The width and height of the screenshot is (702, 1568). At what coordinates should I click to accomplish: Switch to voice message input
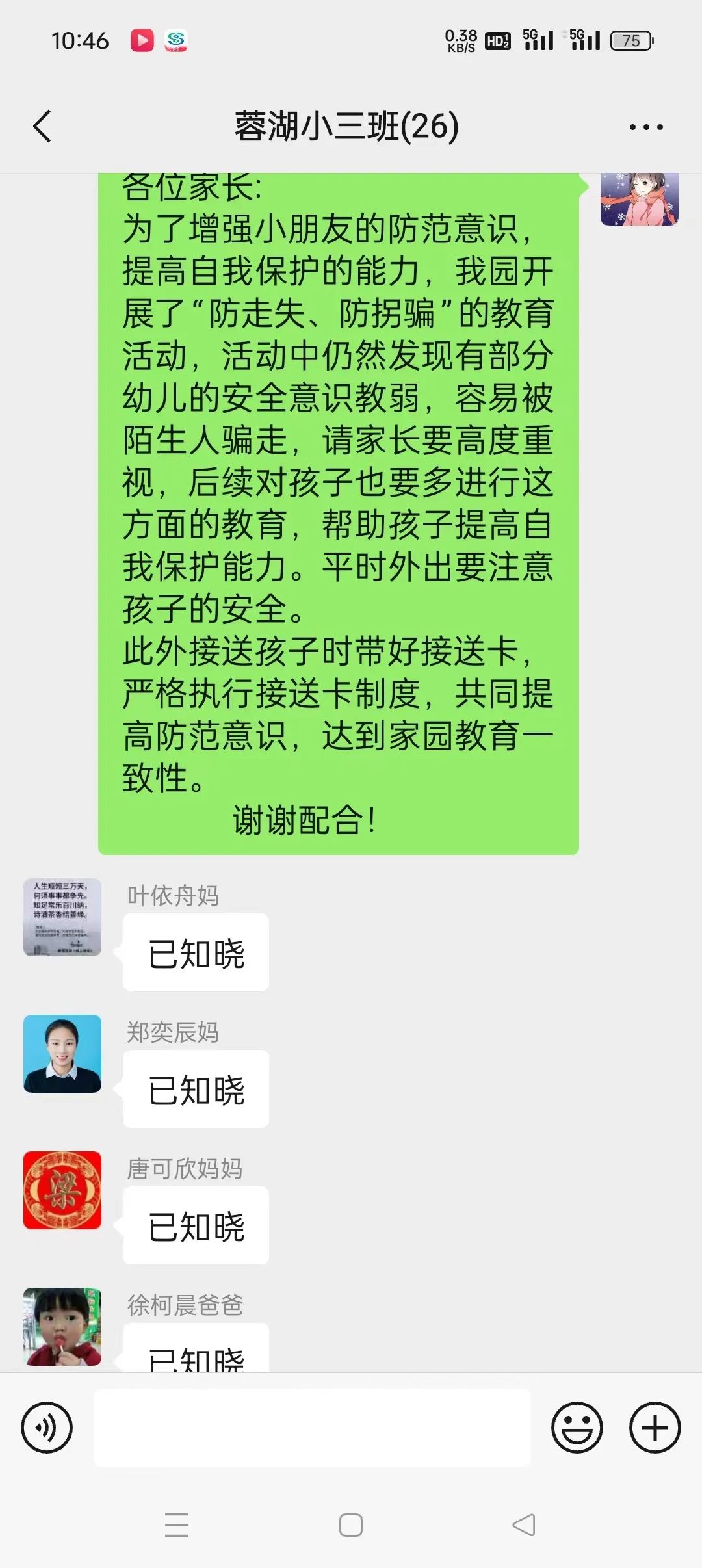pyautogui.click(x=47, y=1428)
